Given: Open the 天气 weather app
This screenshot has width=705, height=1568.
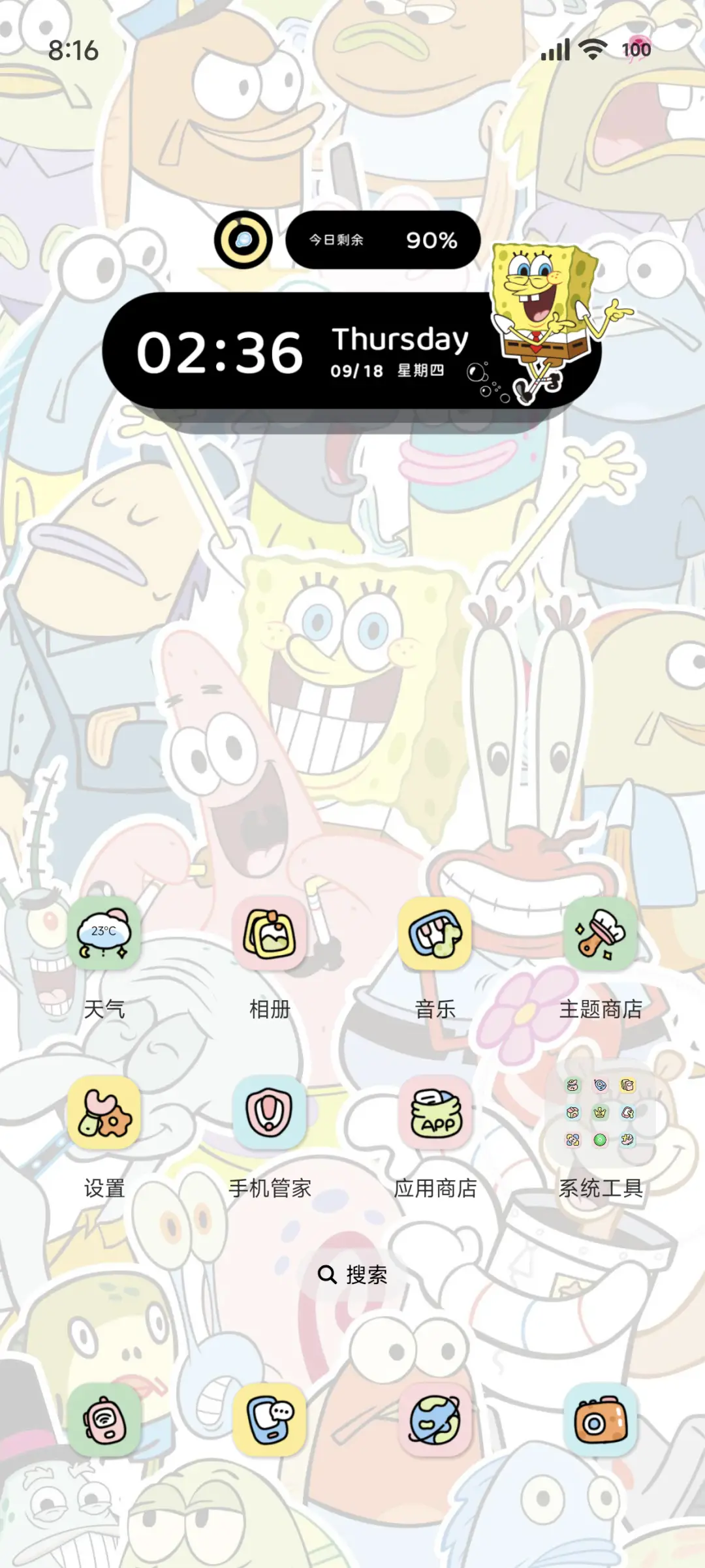Looking at the screenshot, I should (104, 933).
